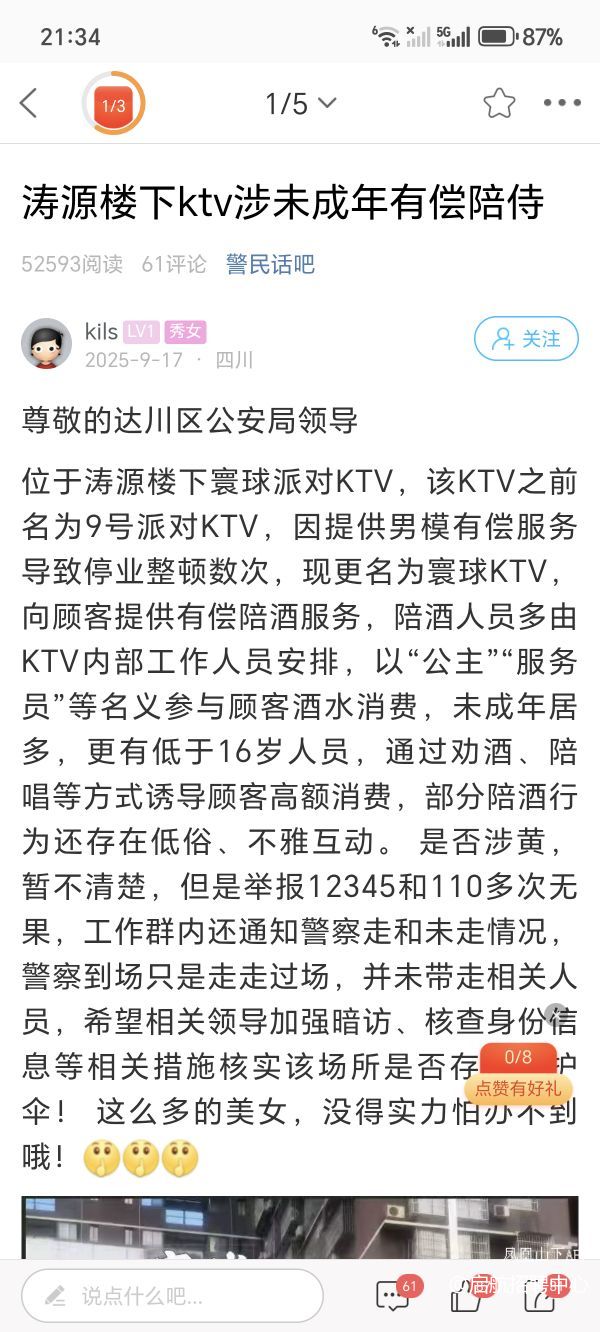This screenshot has height=1332, width=600.
Task: Tap the 1/3 circular progress badge
Action: (113, 104)
